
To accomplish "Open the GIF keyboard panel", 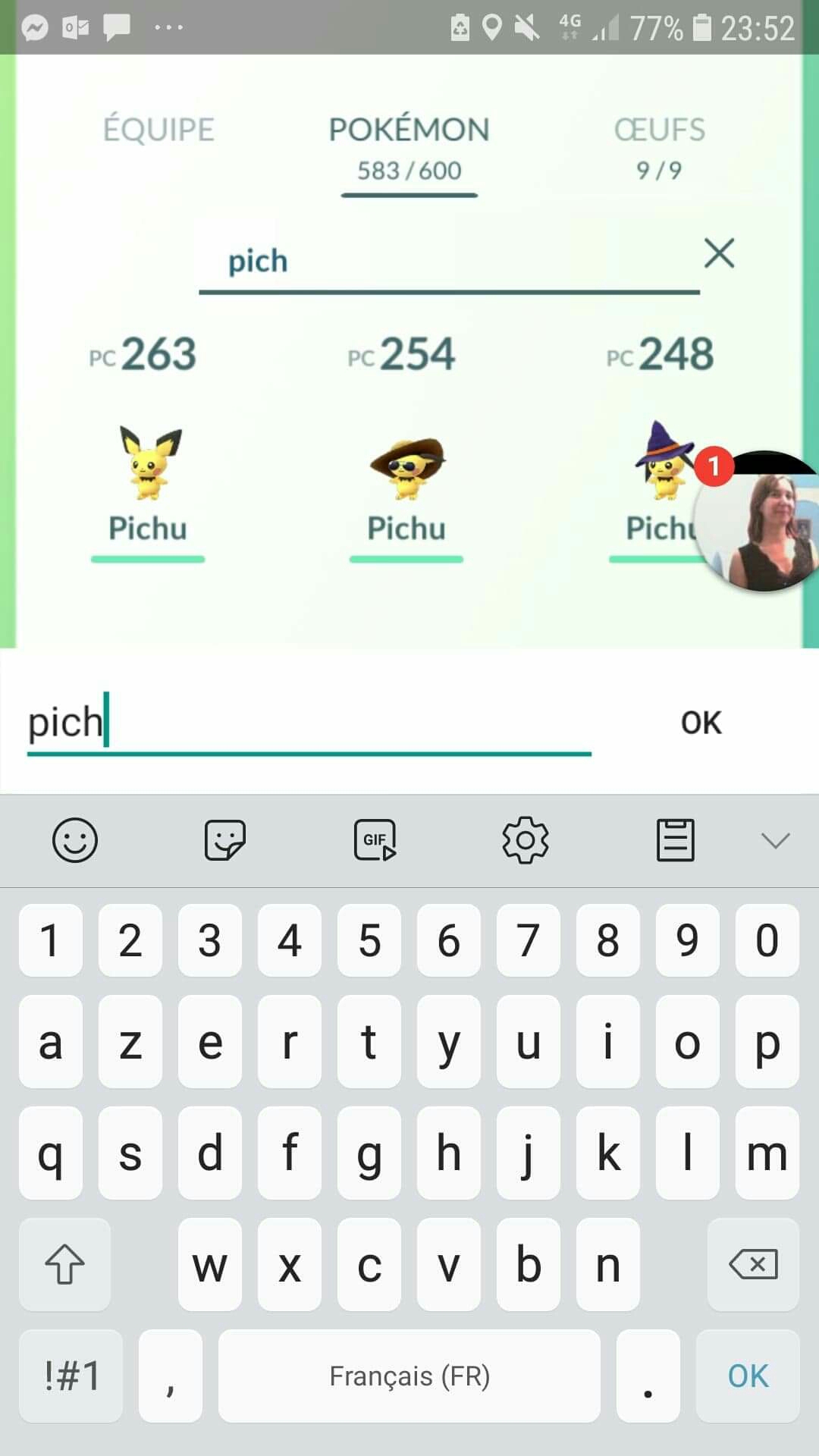I will point(375,840).
